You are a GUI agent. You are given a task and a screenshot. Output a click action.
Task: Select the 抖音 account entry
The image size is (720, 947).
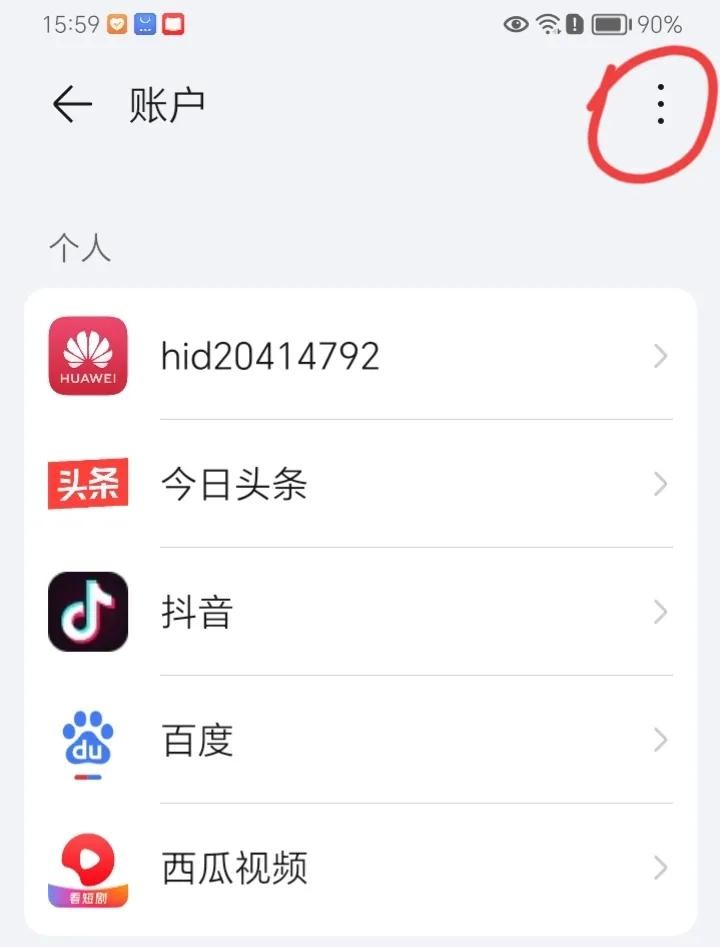(x=360, y=612)
